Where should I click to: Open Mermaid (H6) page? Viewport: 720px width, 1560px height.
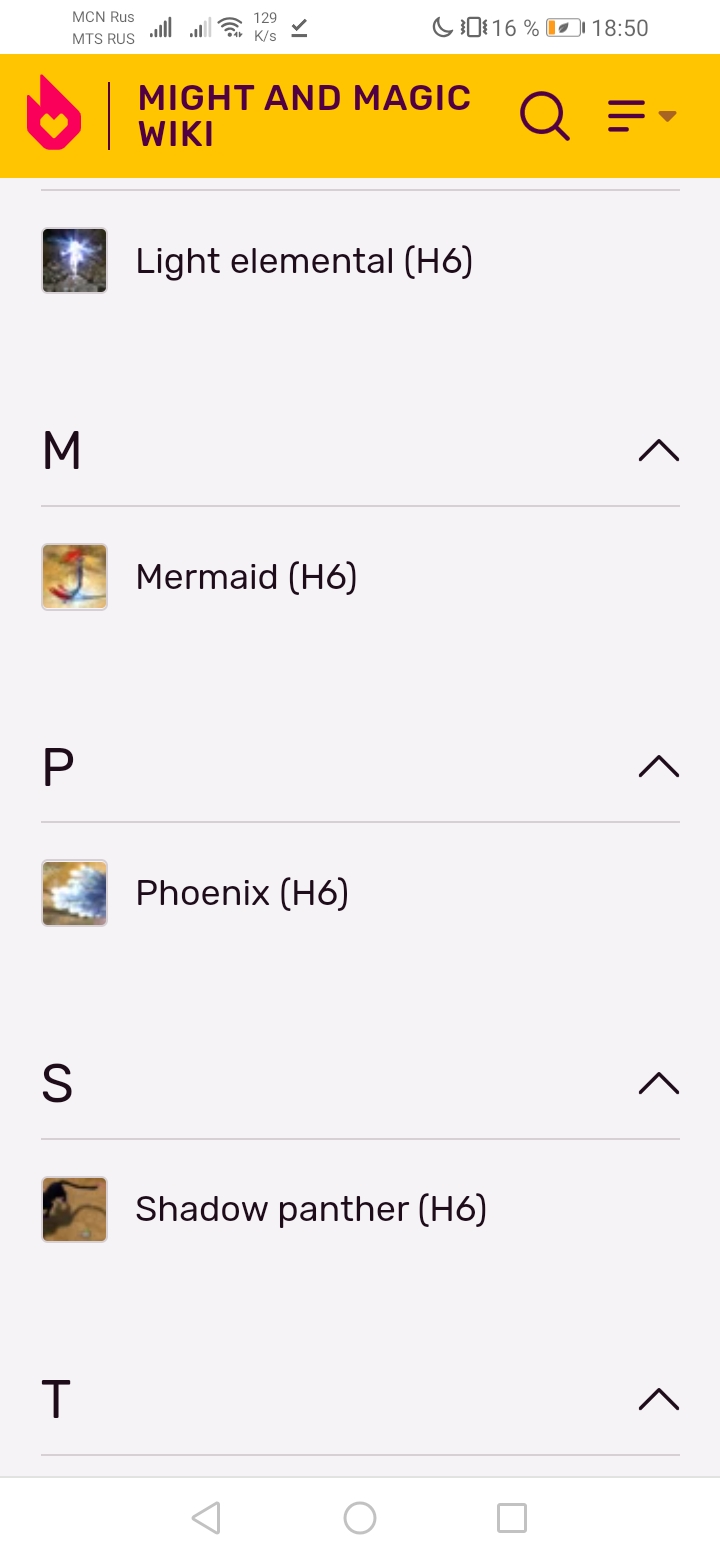[x=246, y=577]
